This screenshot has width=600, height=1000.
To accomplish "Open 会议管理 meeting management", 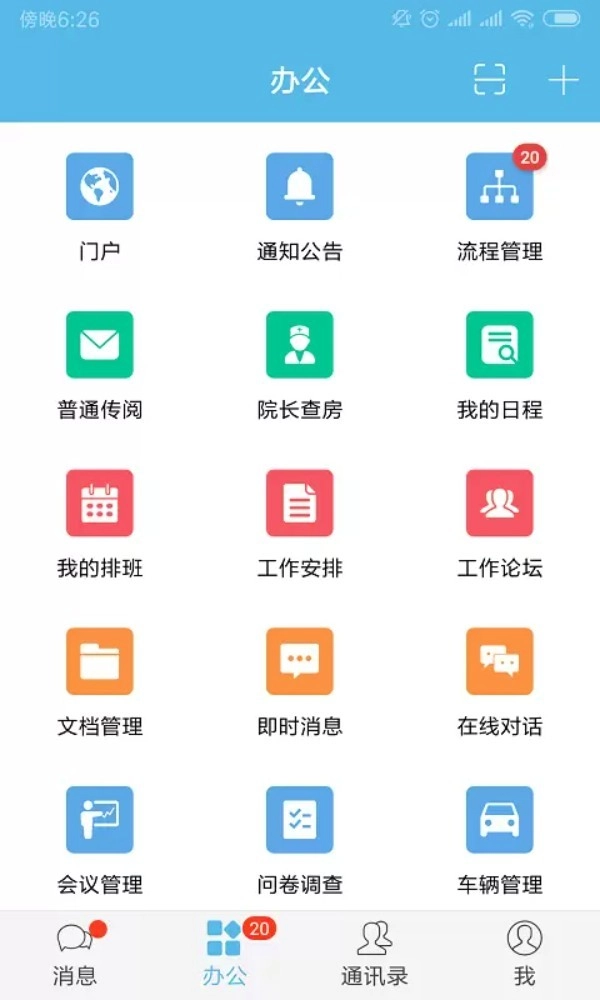I will click(x=99, y=819).
